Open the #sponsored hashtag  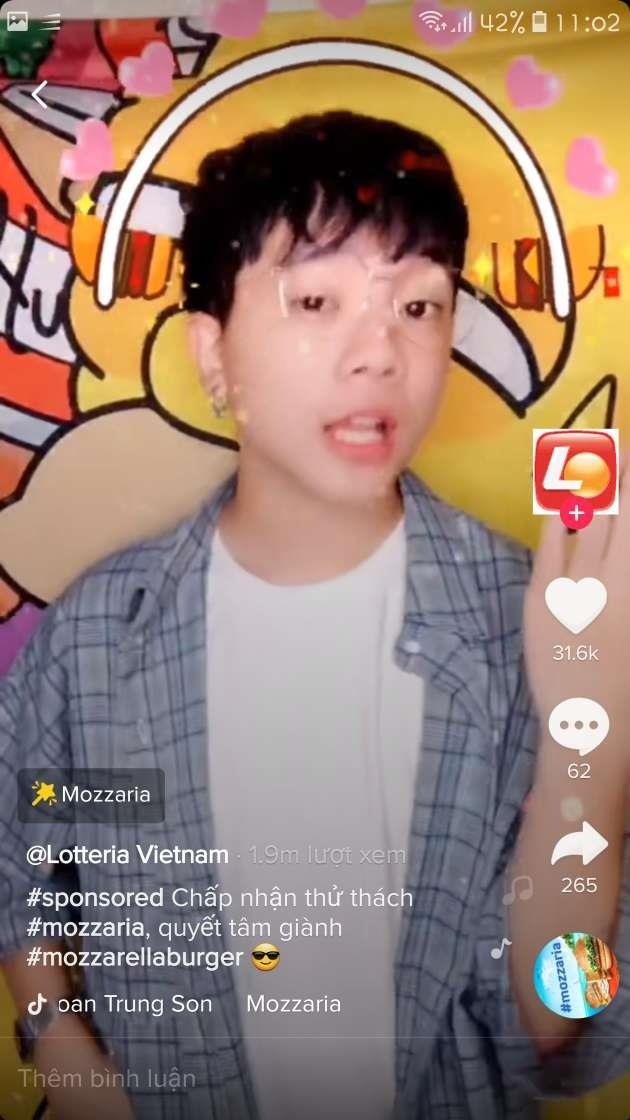(95, 897)
